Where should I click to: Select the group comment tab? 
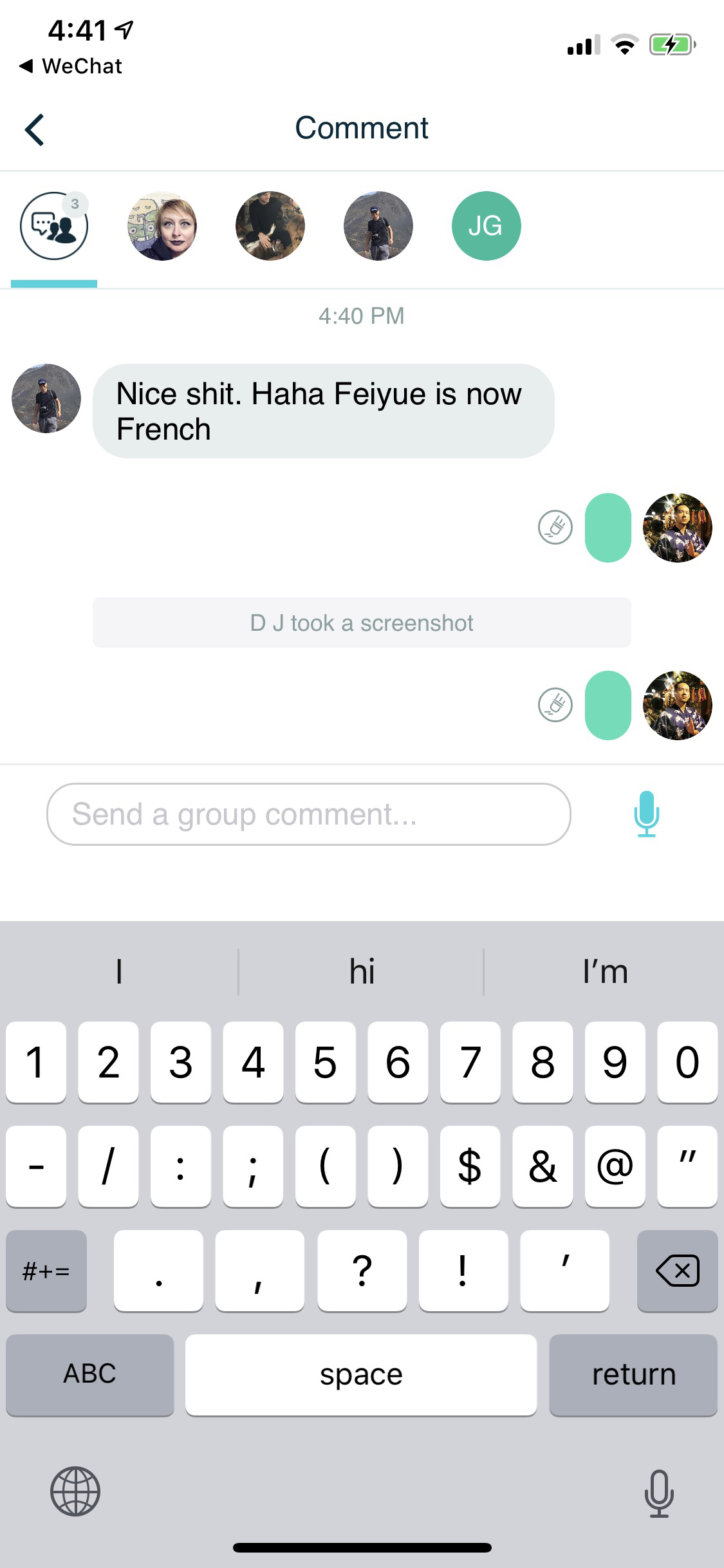point(54,226)
